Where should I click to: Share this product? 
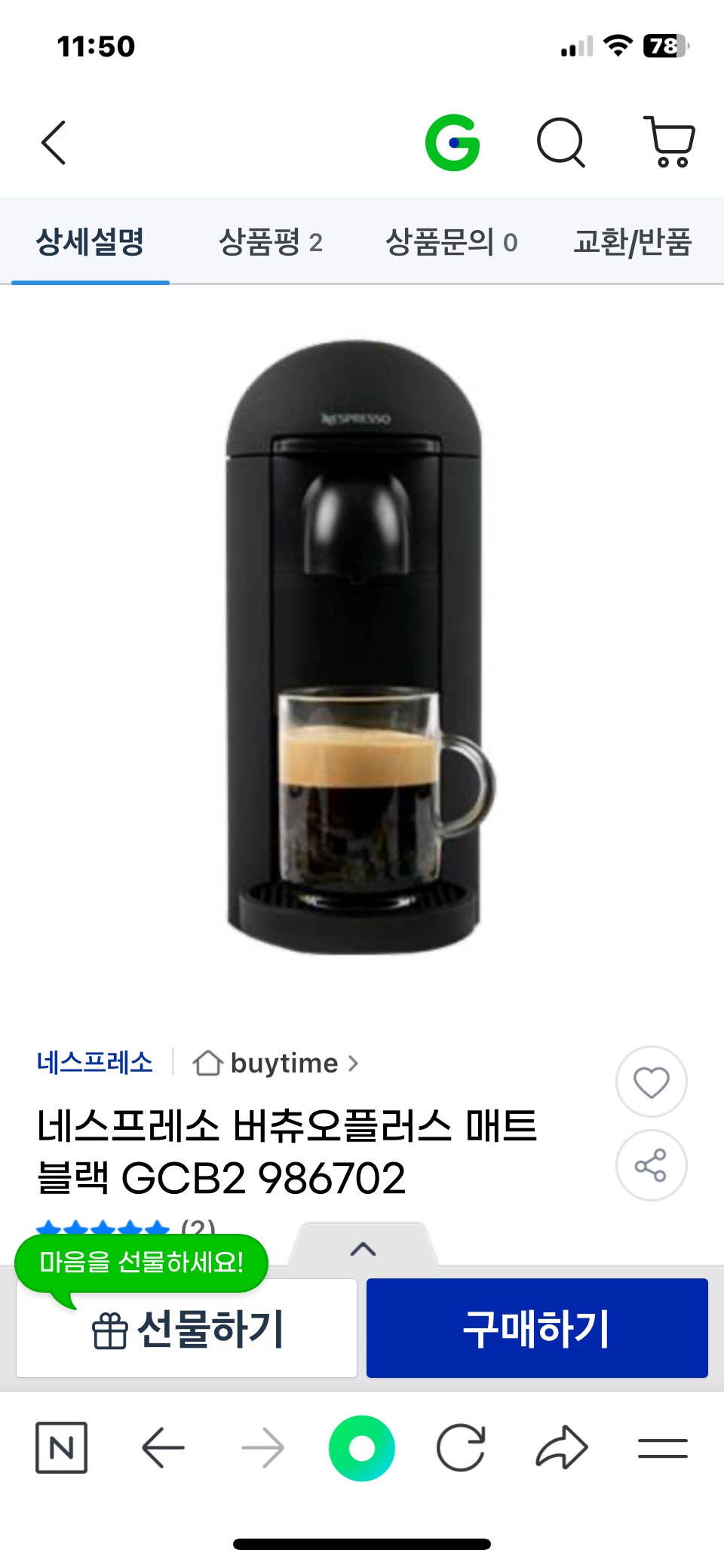click(652, 1165)
